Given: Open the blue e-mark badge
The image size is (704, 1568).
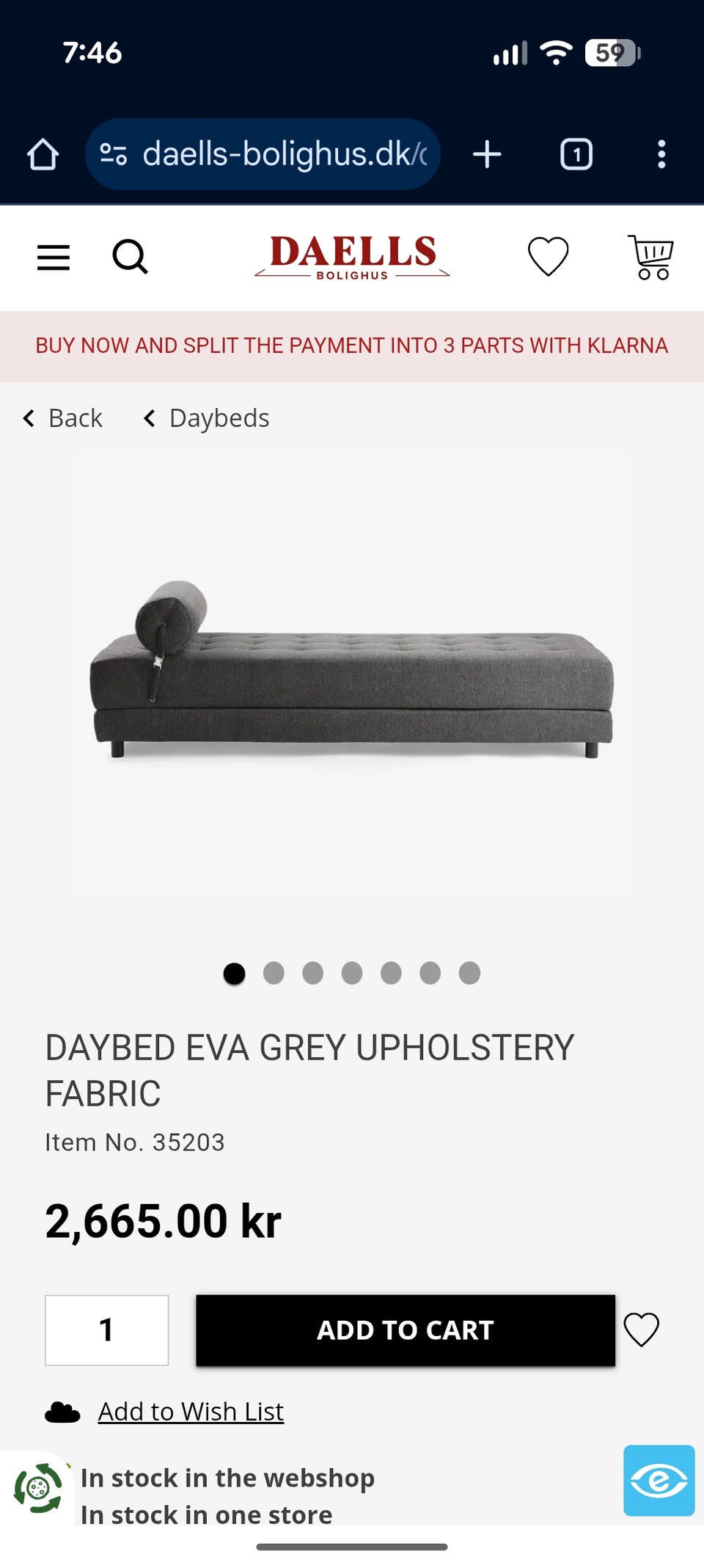Looking at the screenshot, I should [659, 1480].
